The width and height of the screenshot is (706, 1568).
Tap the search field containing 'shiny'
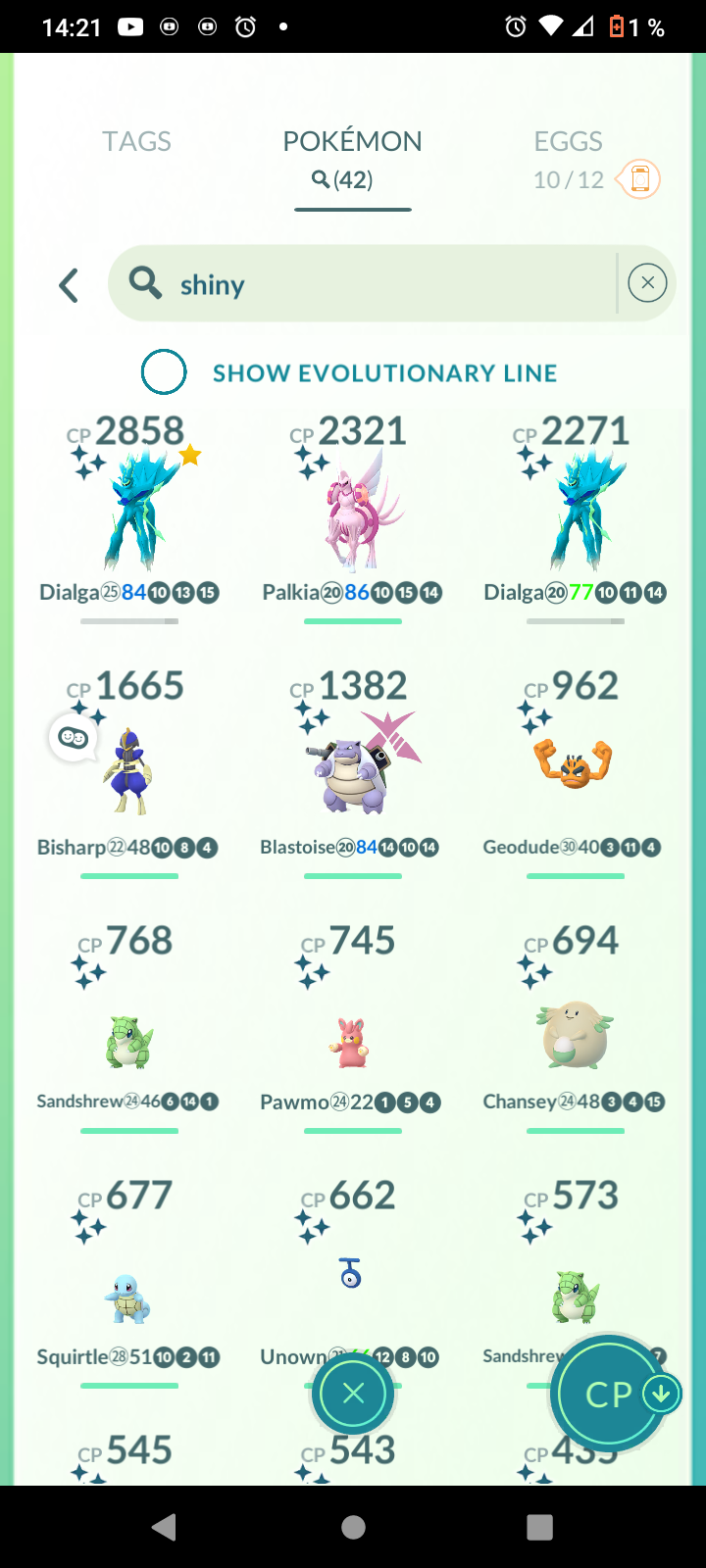382,284
